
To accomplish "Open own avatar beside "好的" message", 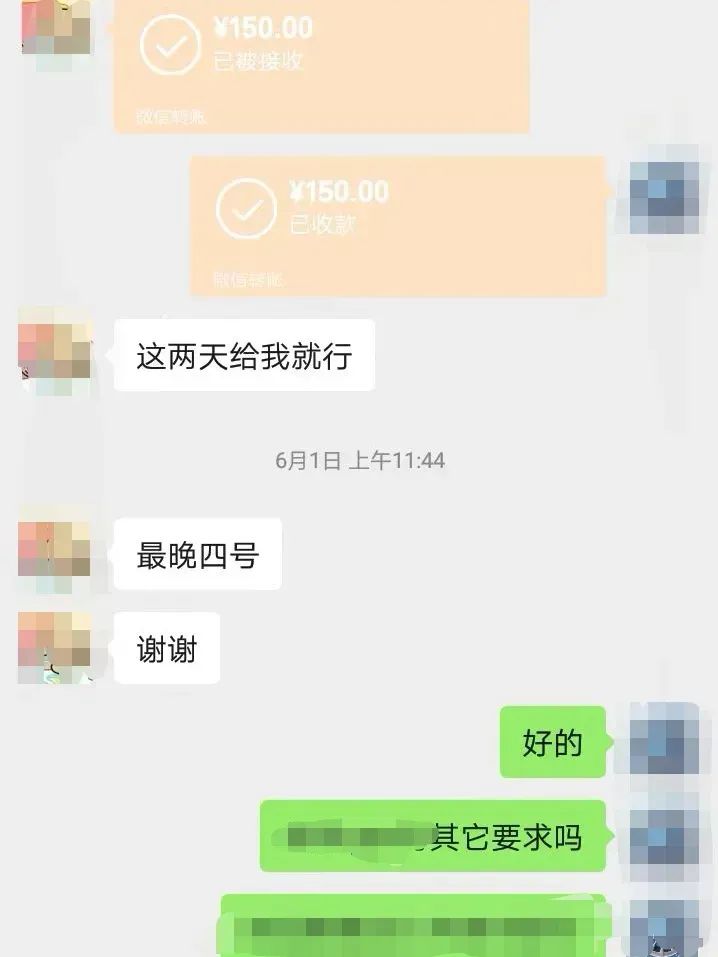I will click(x=663, y=741).
